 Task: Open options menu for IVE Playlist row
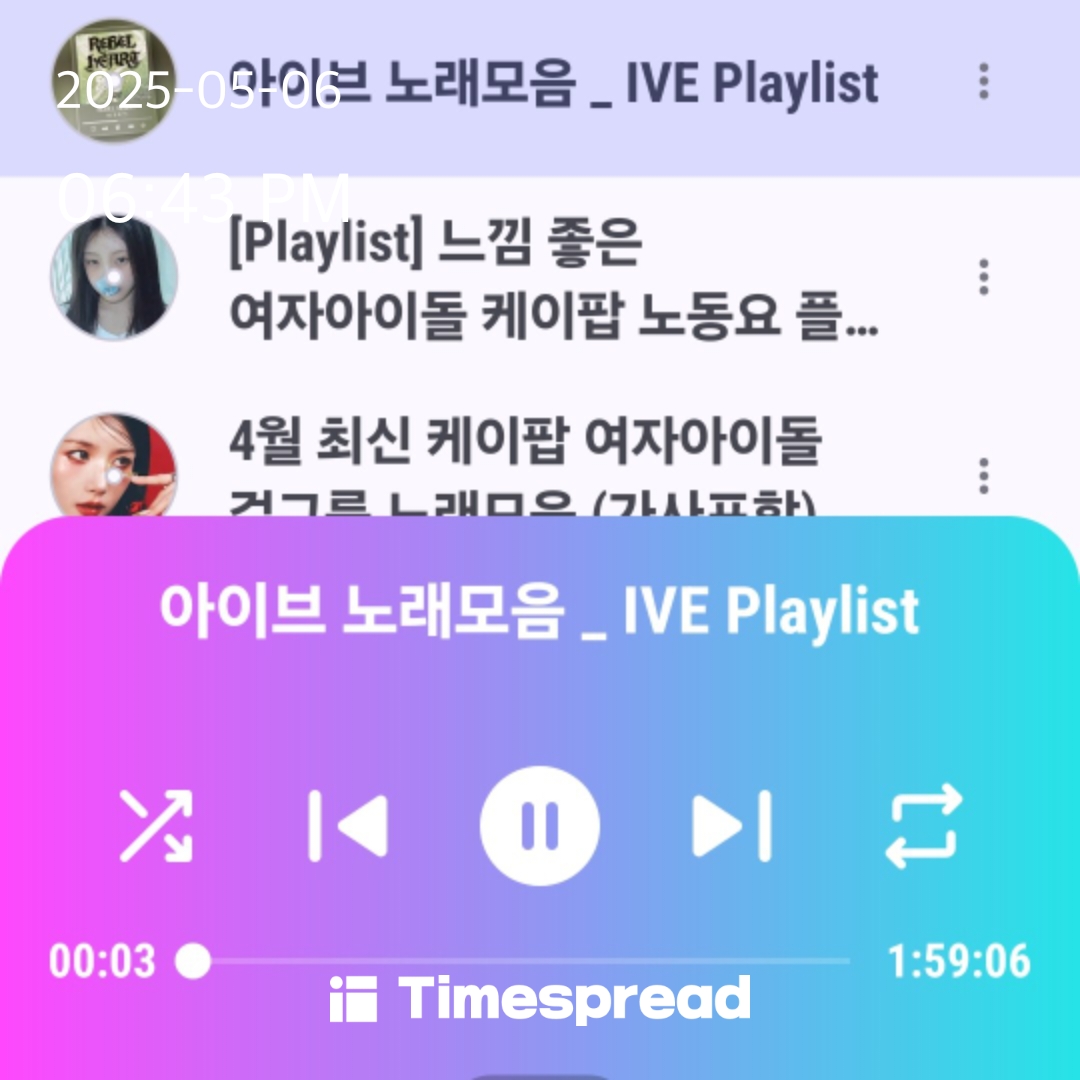(984, 82)
